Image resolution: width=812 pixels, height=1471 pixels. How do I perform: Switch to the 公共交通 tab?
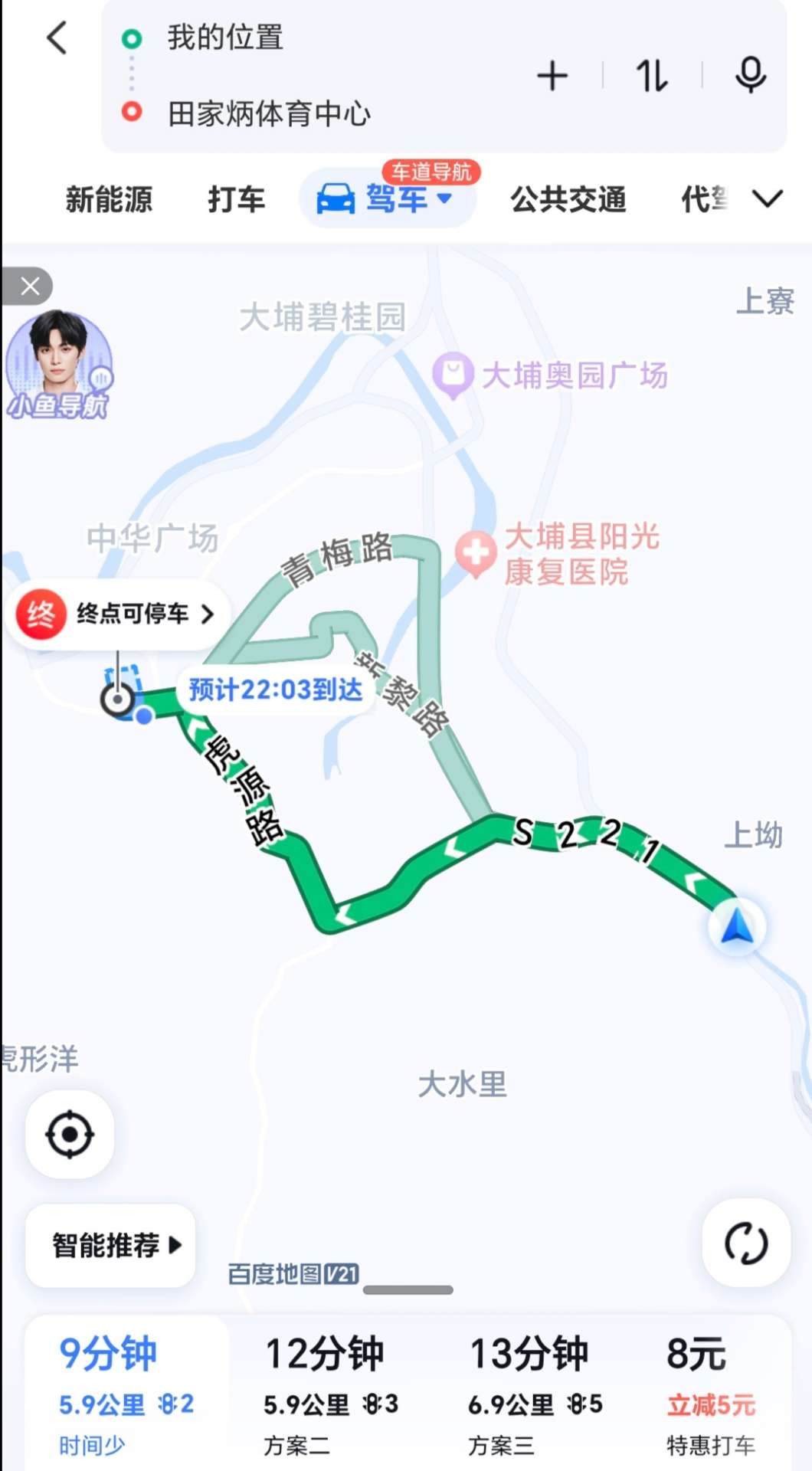pyautogui.click(x=568, y=199)
